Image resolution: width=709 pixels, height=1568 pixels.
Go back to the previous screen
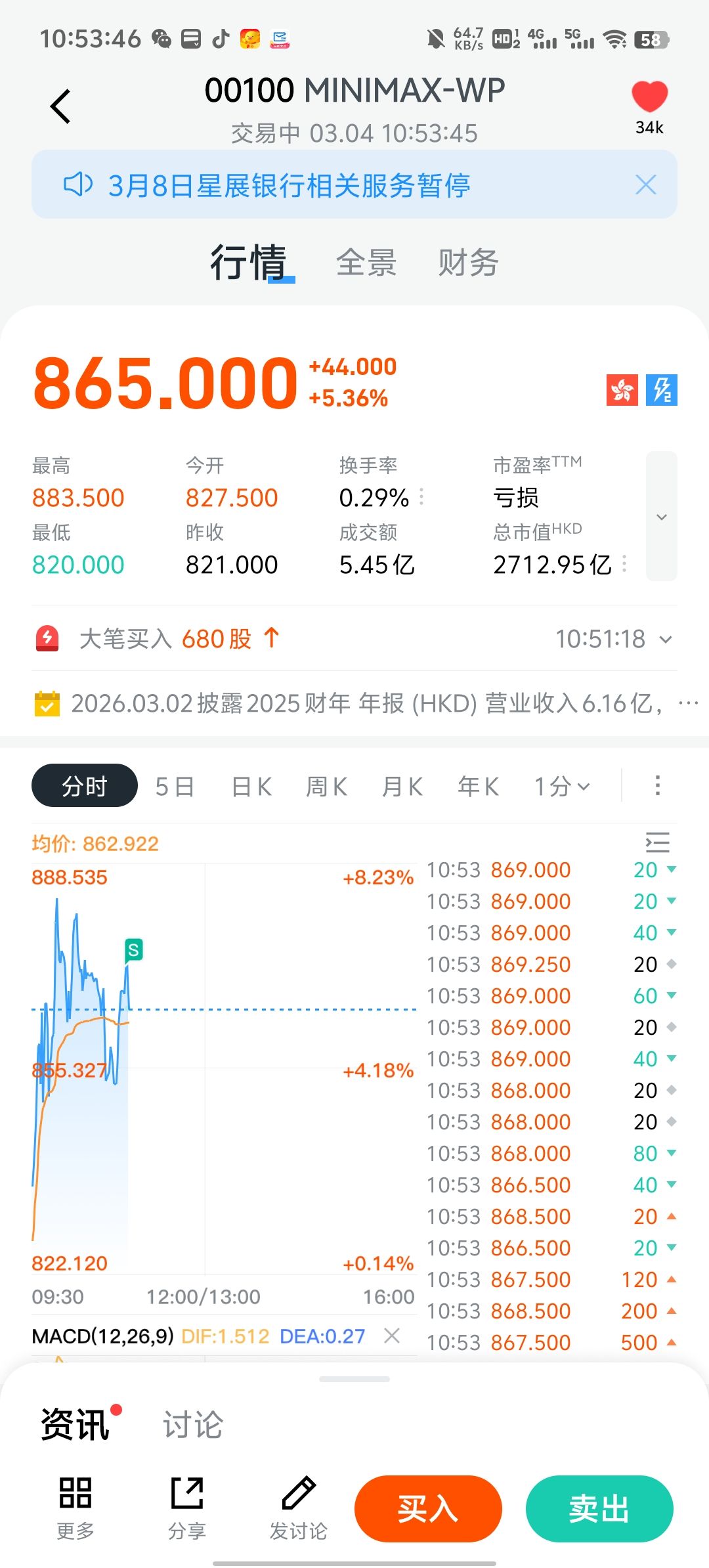[60, 106]
